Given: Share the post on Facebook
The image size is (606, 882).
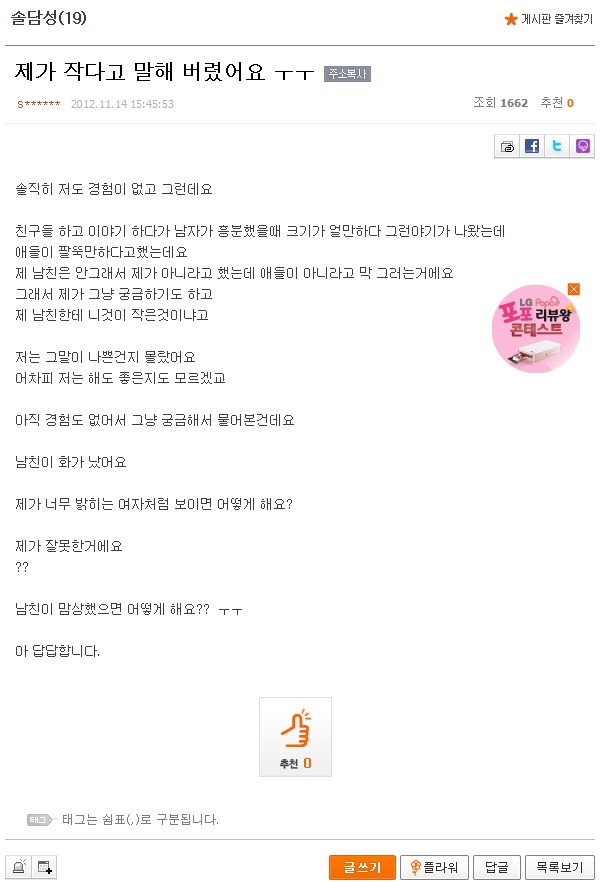Looking at the screenshot, I should (x=532, y=146).
